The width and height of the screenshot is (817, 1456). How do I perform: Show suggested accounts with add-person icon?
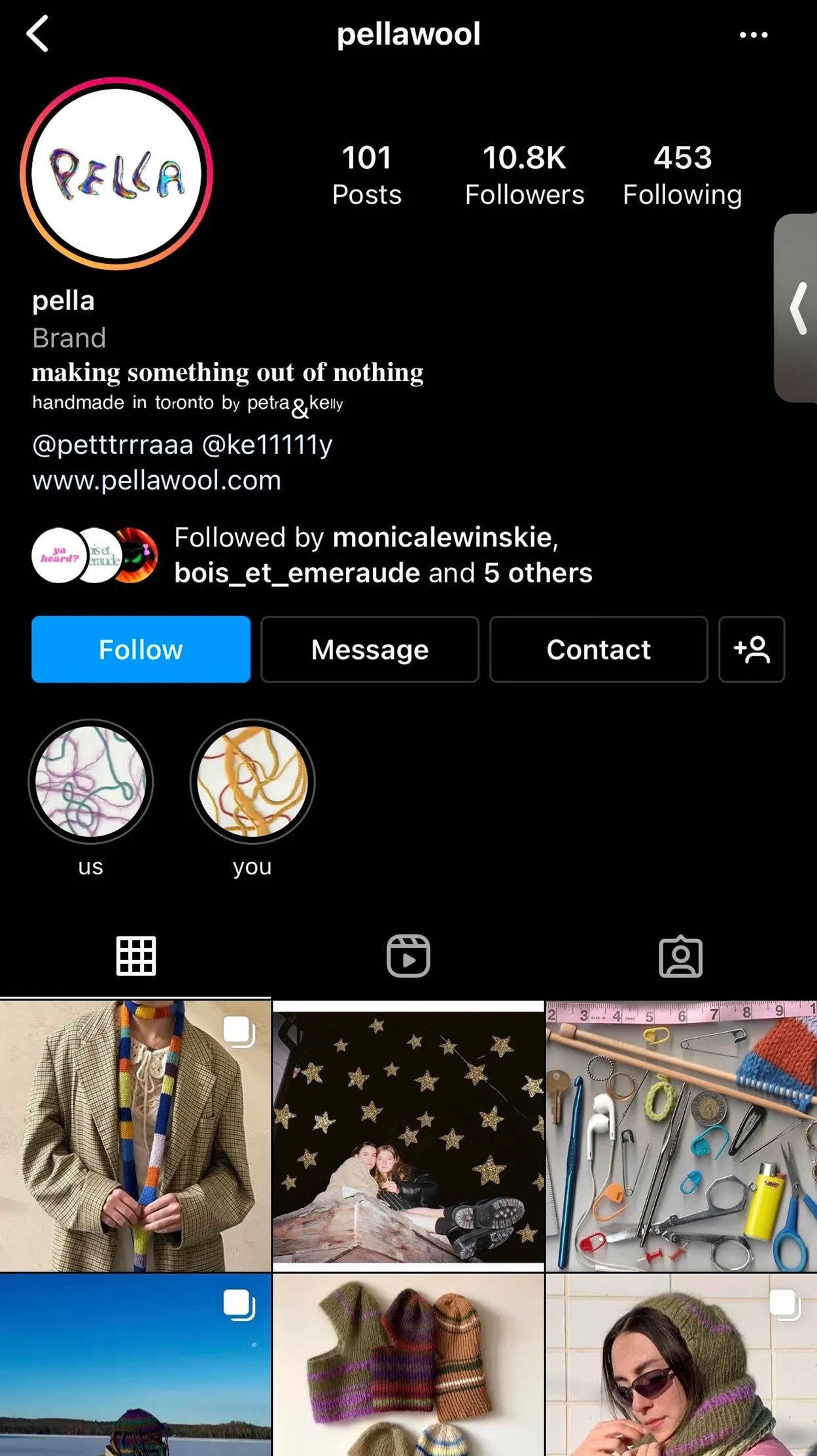(752, 649)
